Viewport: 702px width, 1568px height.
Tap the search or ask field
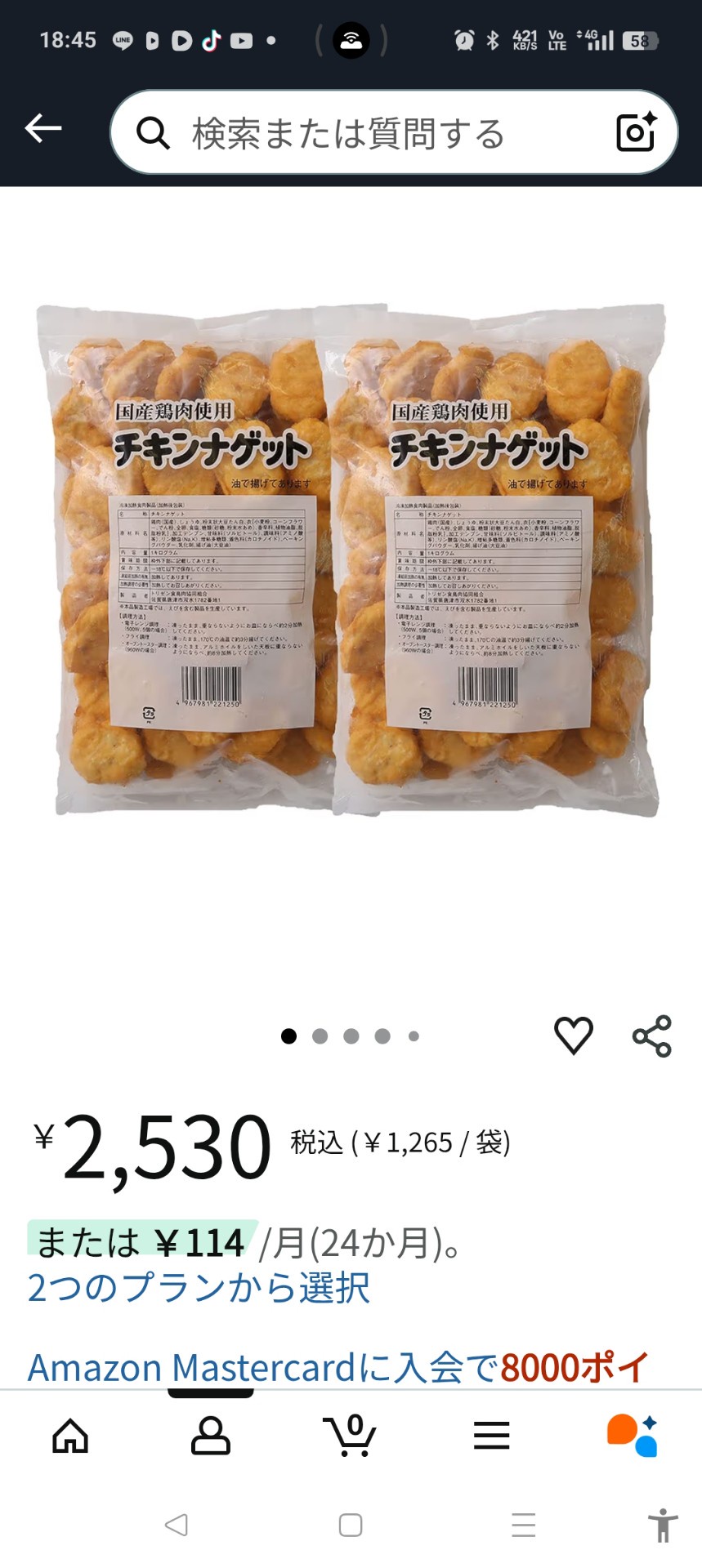pos(360,133)
